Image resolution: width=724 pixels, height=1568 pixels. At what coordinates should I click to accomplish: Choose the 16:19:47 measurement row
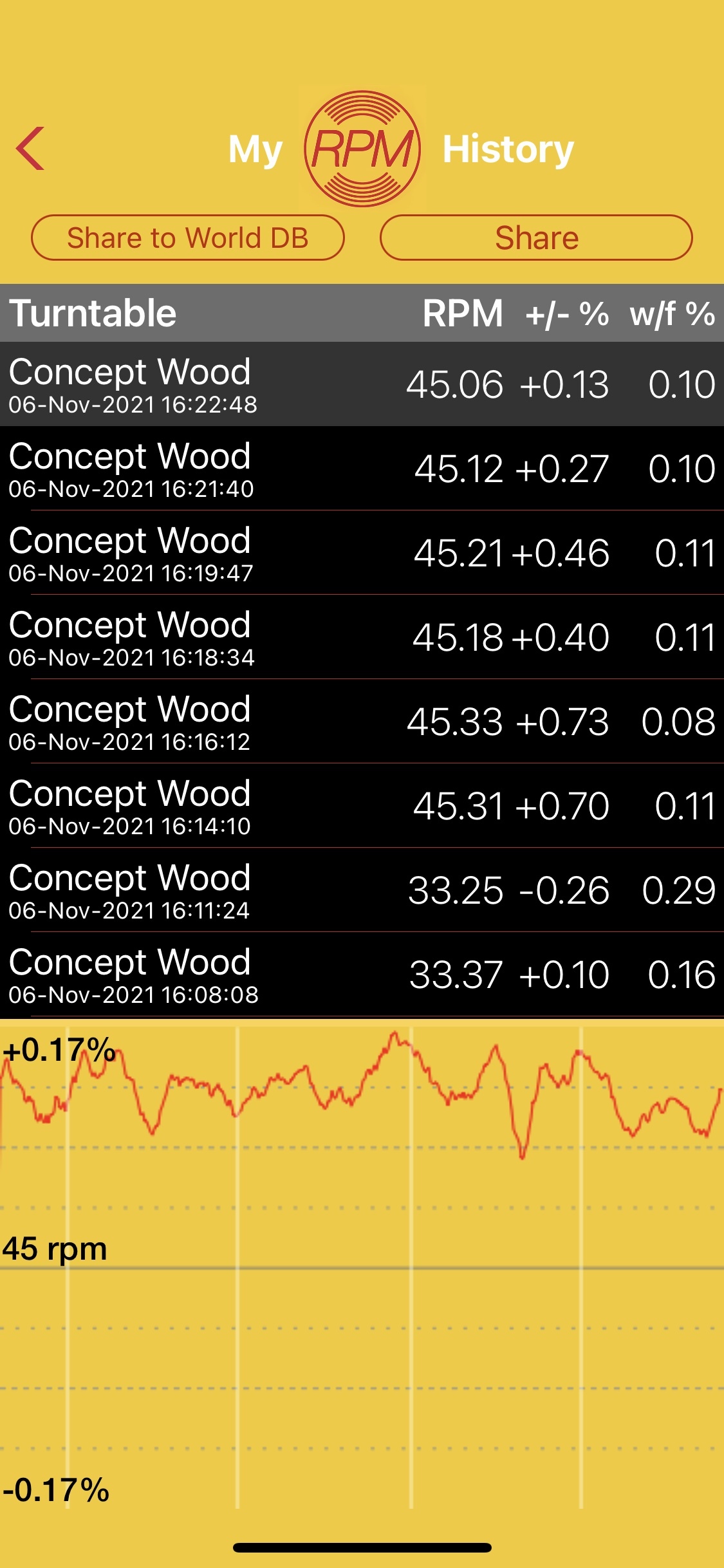pos(362,553)
